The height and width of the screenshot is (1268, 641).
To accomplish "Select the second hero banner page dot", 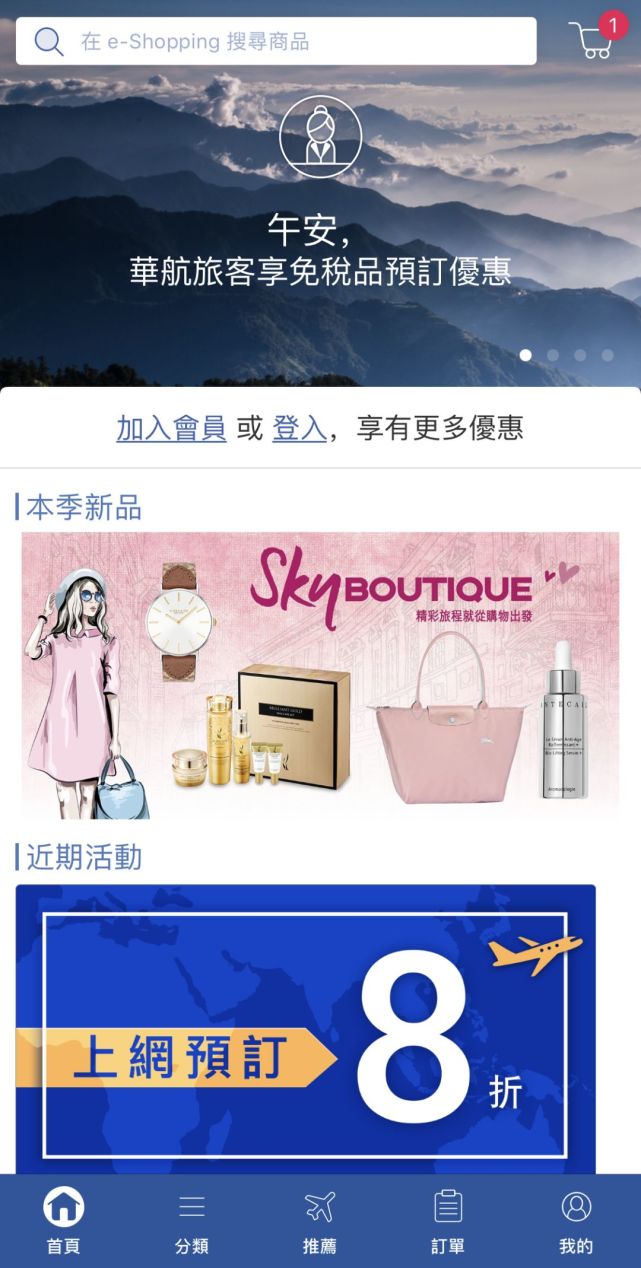I will (x=553, y=355).
